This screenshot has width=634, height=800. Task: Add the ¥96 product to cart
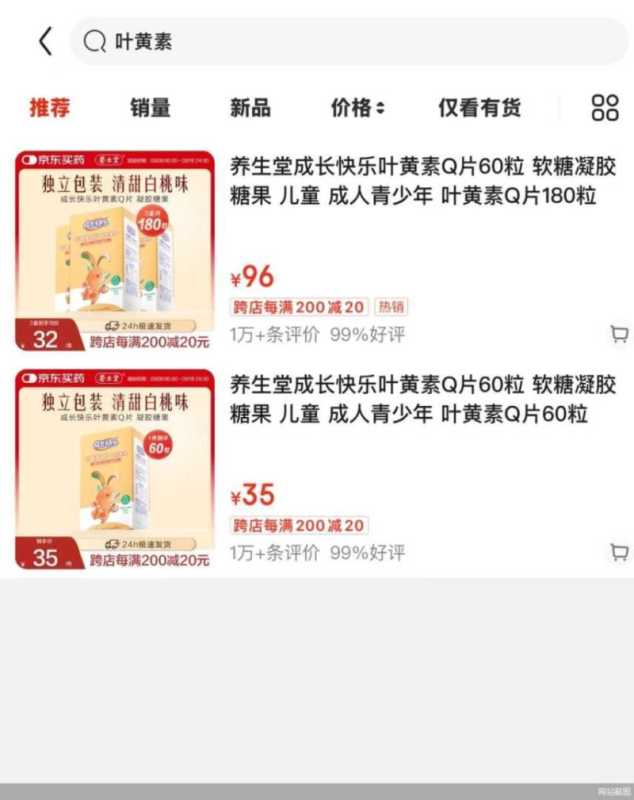pyautogui.click(x=619, y=334)
